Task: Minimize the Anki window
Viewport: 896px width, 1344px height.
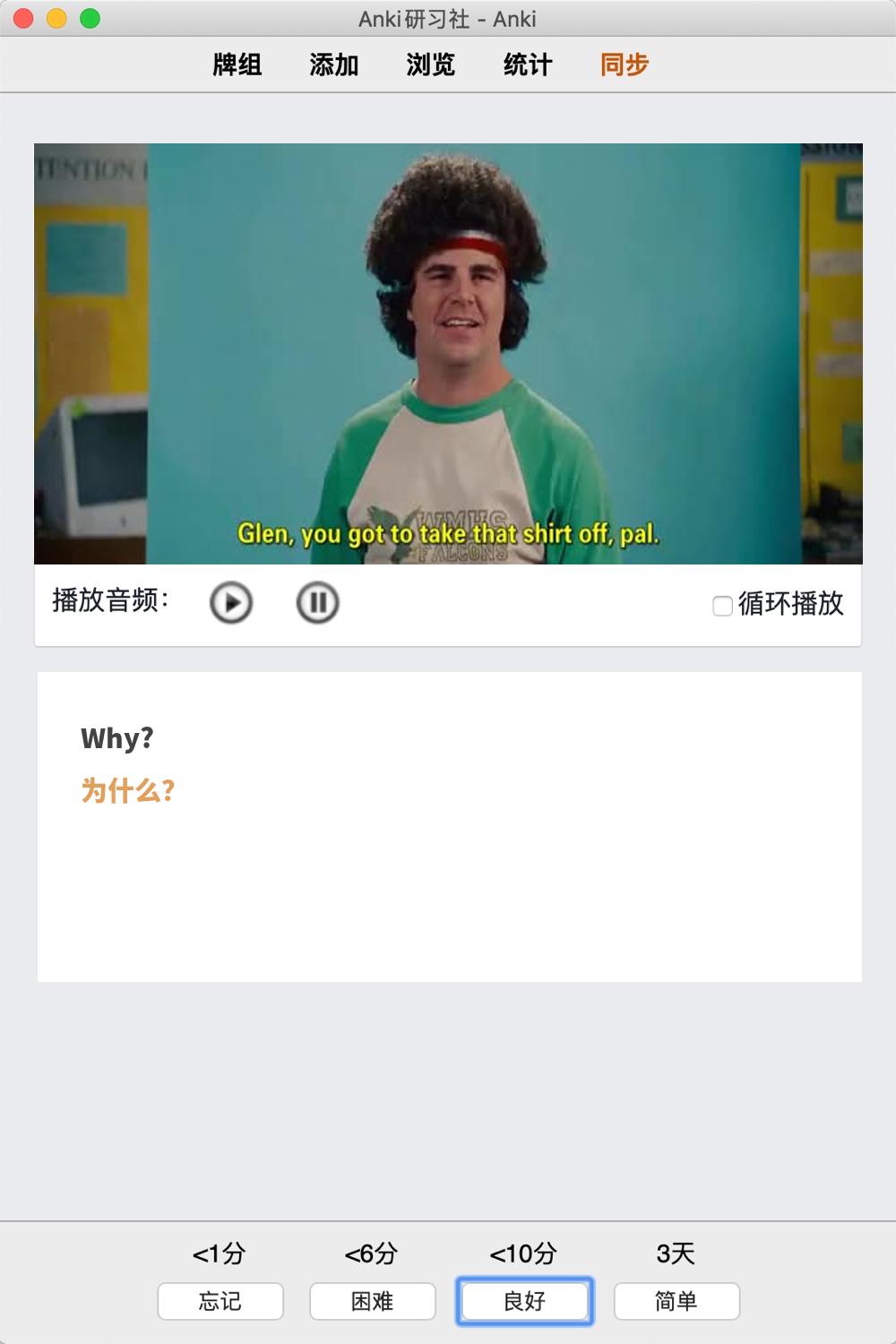Action: tap(56, 18)
